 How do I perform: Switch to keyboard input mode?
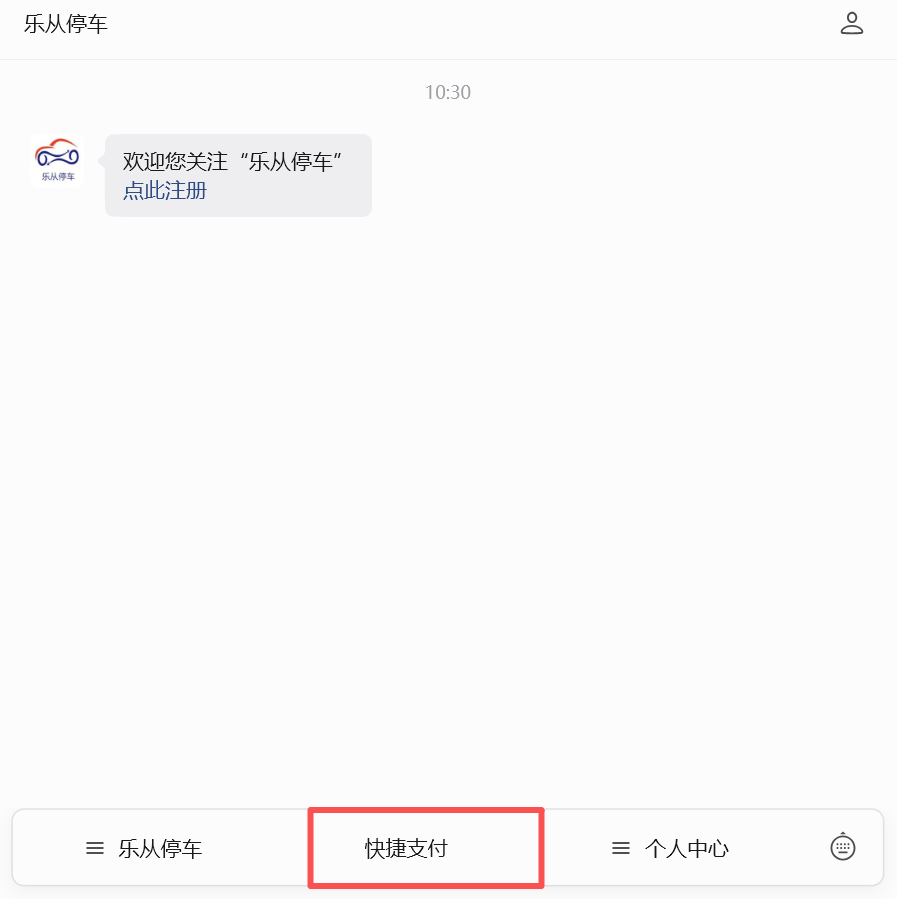843,847
